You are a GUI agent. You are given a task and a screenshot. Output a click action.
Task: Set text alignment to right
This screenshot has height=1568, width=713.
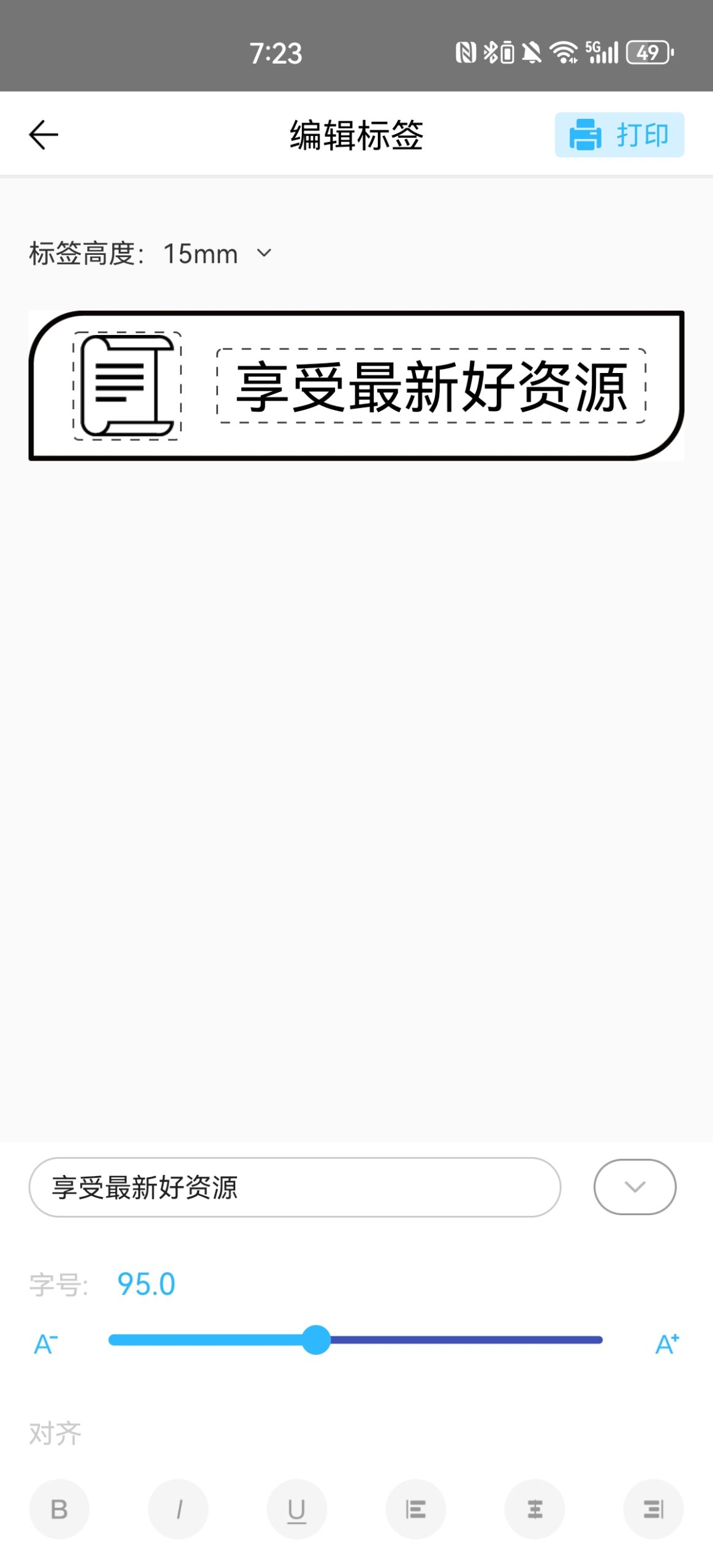(654, 1509)
